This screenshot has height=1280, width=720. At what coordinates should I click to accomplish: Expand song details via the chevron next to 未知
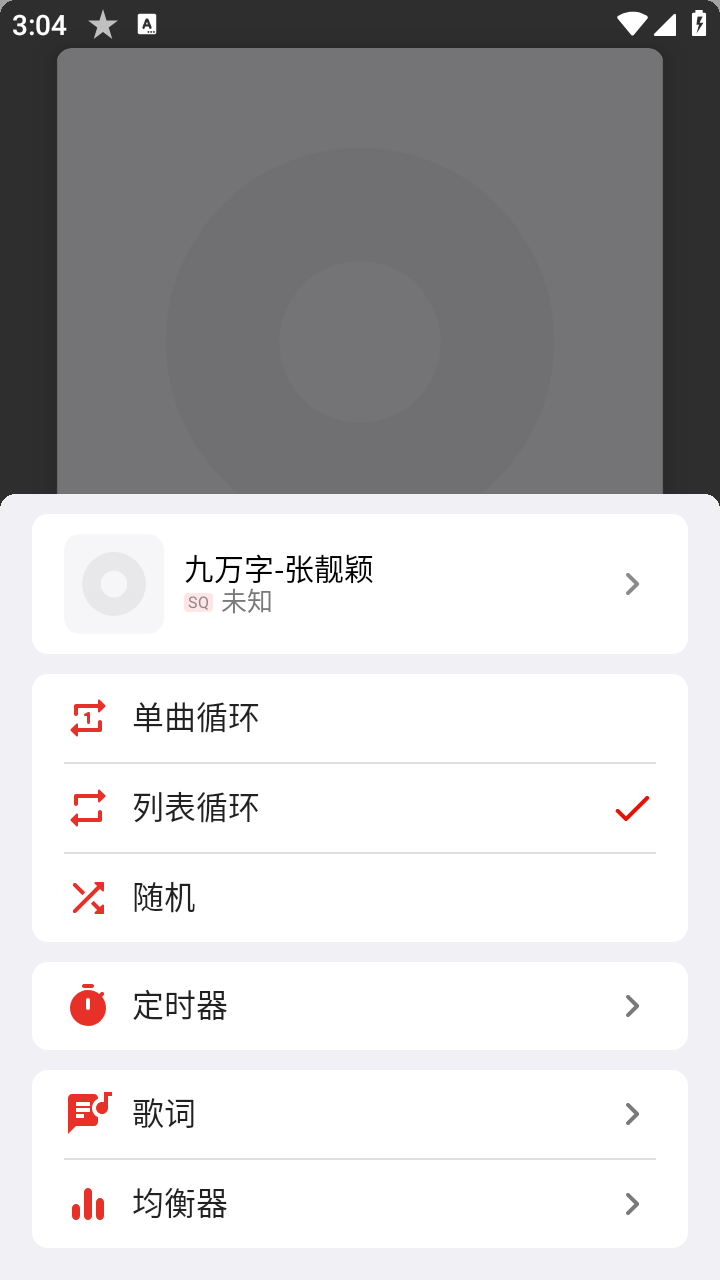[x=632, y=584]
